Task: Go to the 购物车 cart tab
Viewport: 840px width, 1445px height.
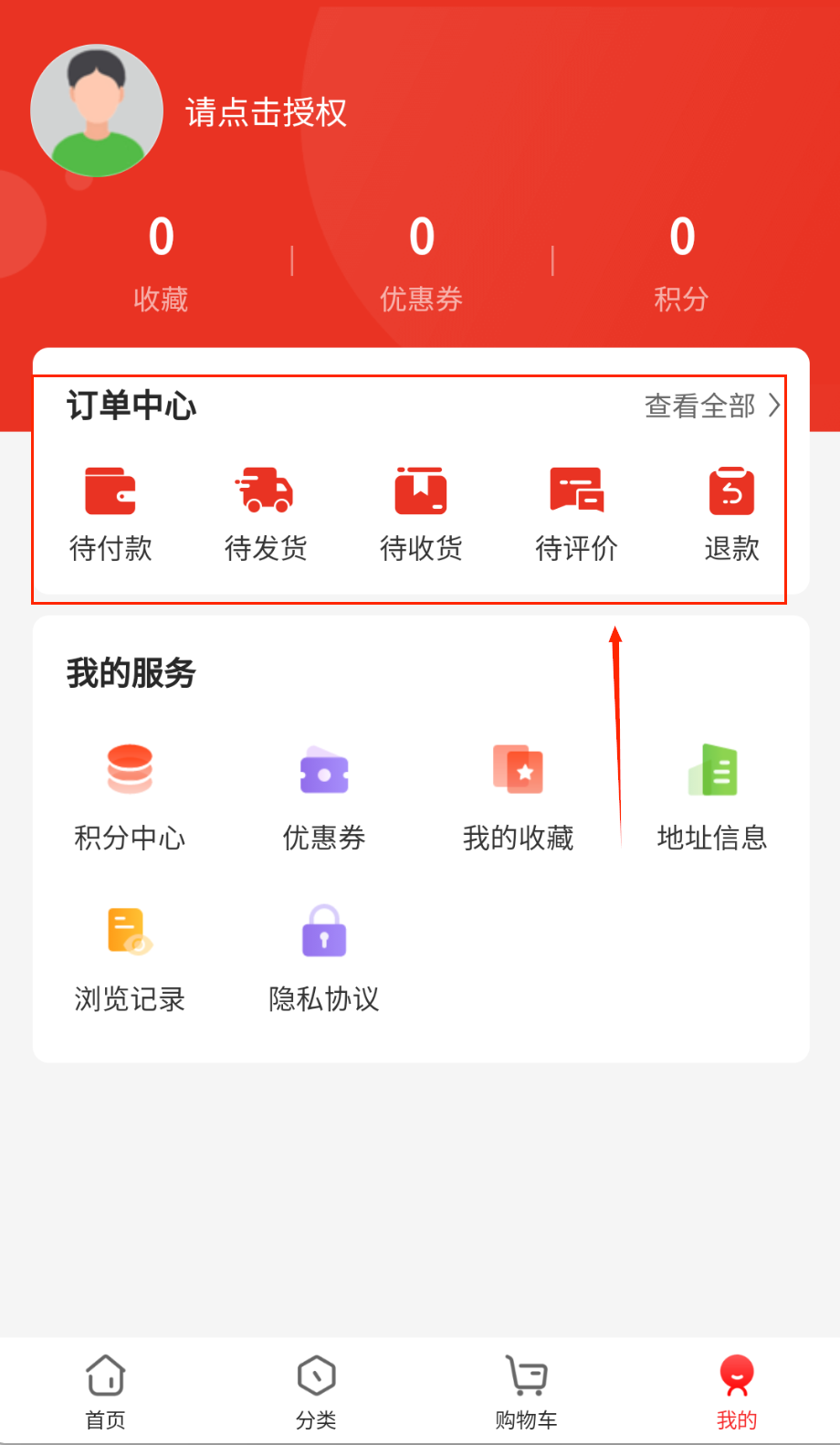Action: (x=526, y=1390)
